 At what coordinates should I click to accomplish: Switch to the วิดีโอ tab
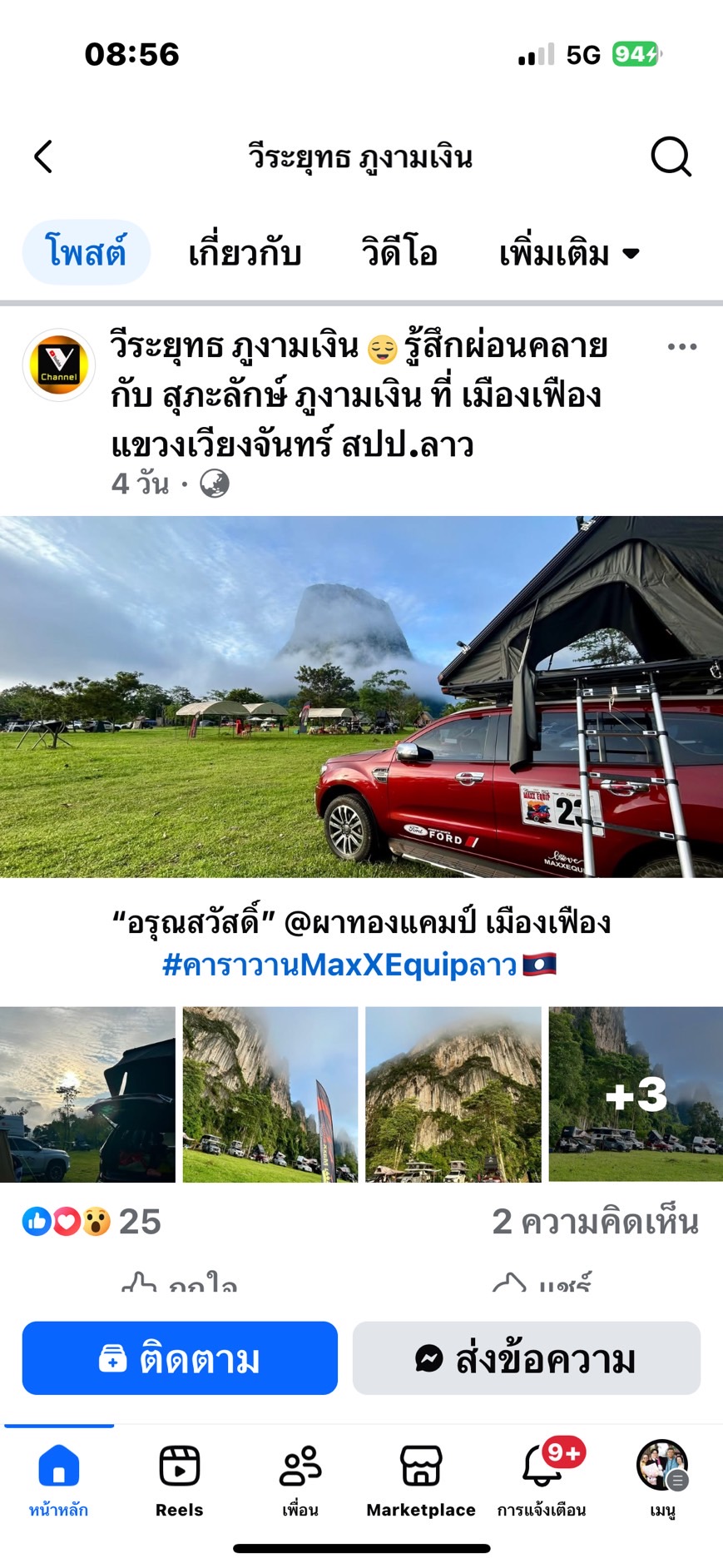pos(399,253)
